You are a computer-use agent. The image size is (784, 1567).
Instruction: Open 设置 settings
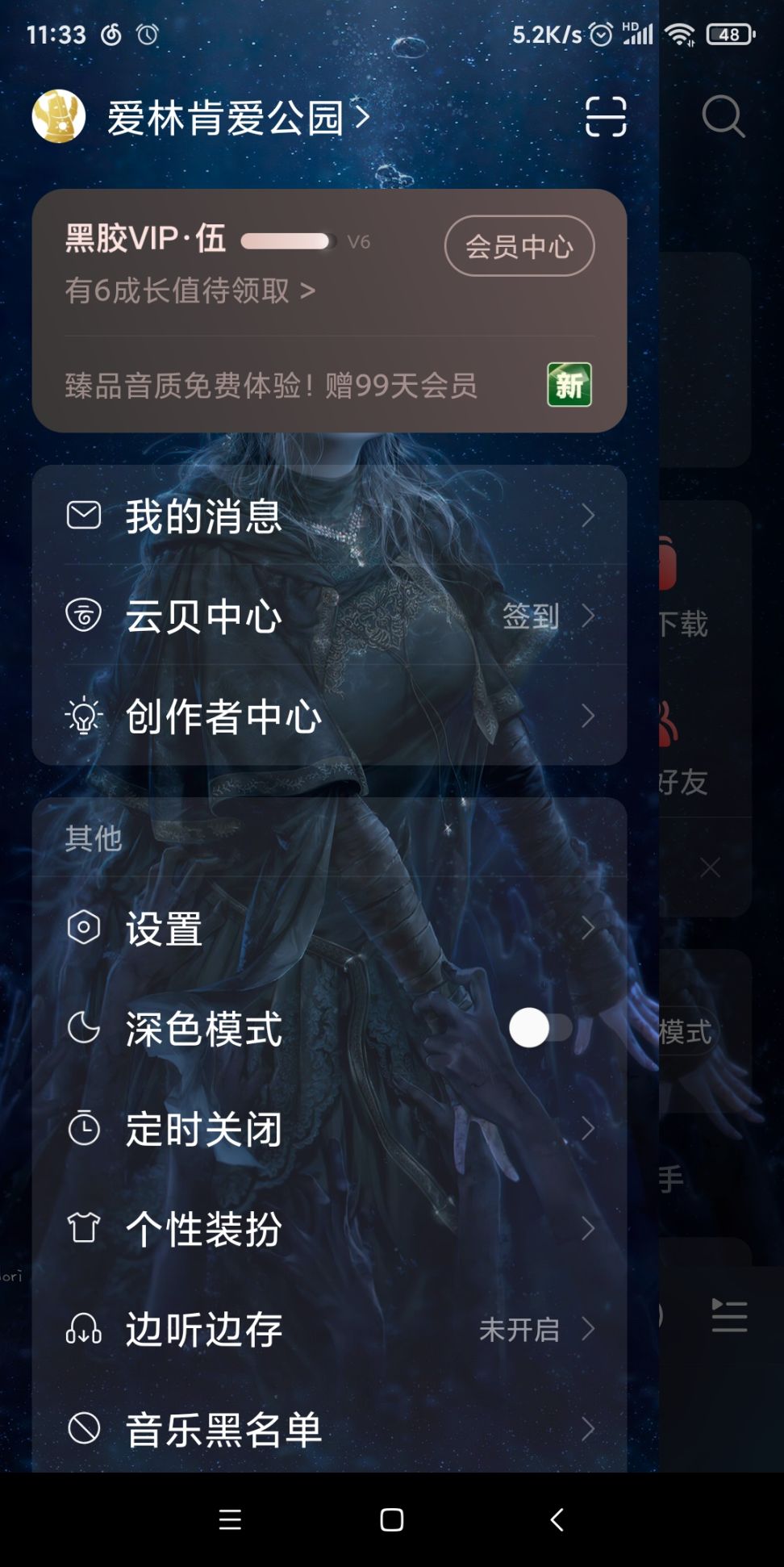click(329, 928)
